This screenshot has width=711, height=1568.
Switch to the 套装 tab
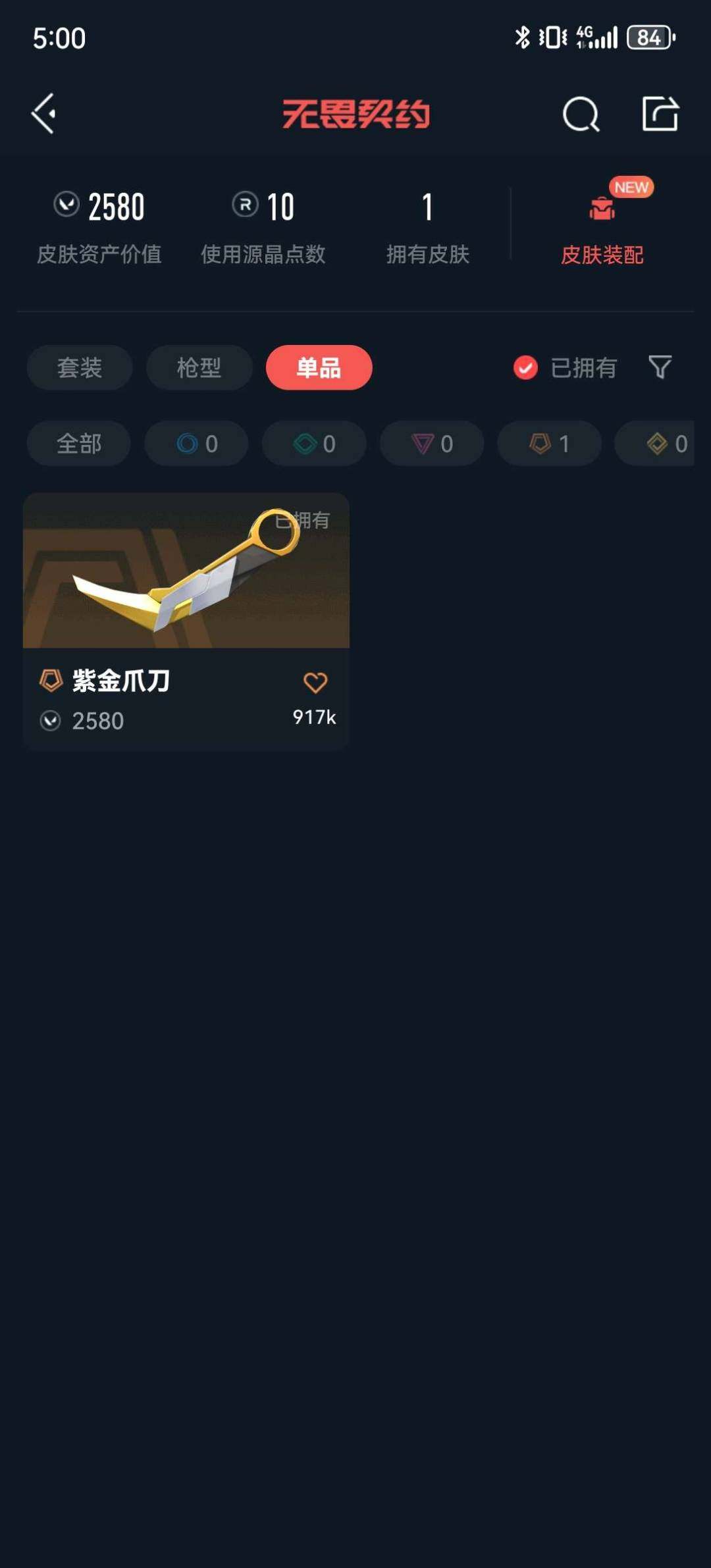(79, 368)
